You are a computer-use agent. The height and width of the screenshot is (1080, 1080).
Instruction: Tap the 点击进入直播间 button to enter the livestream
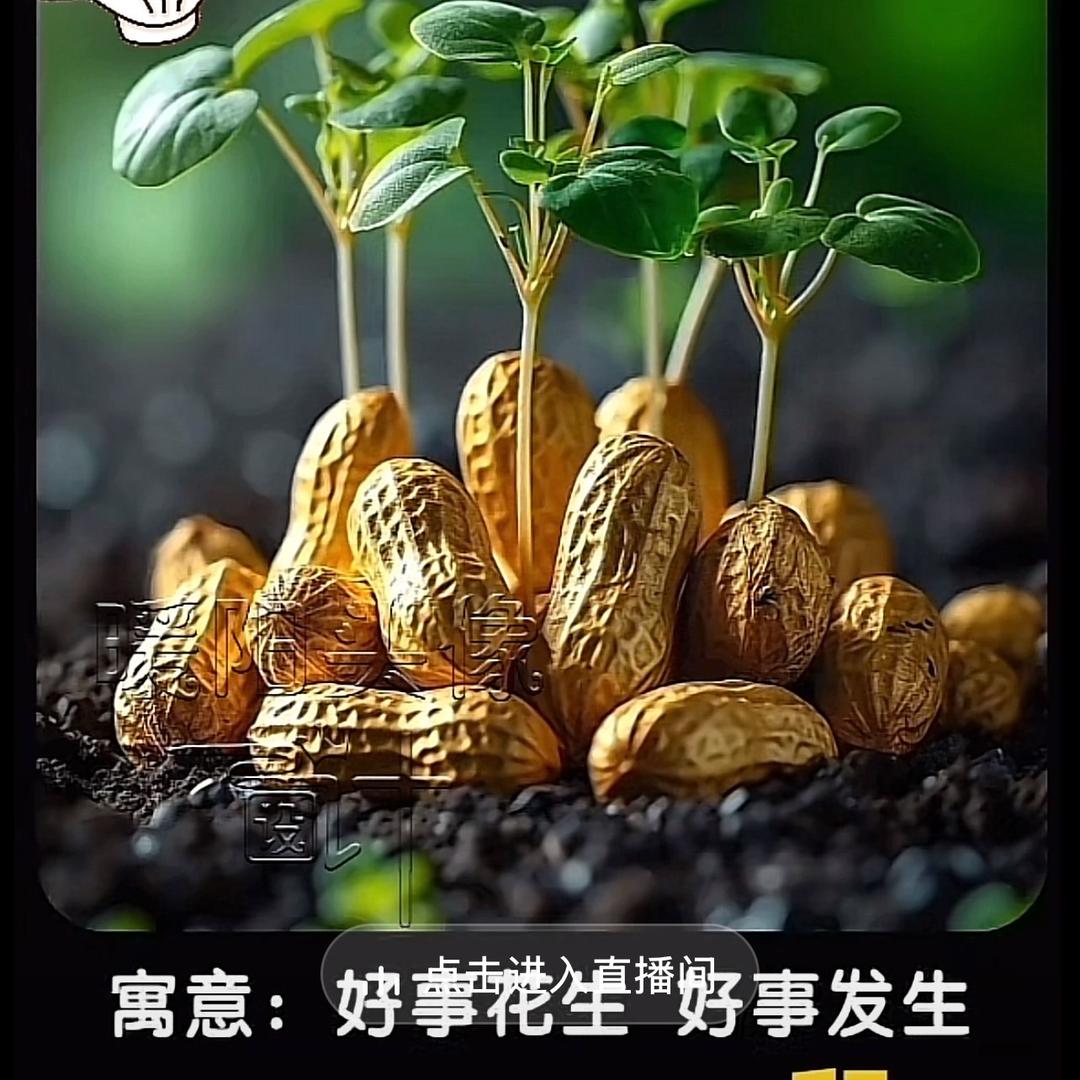tap(540, 973)
